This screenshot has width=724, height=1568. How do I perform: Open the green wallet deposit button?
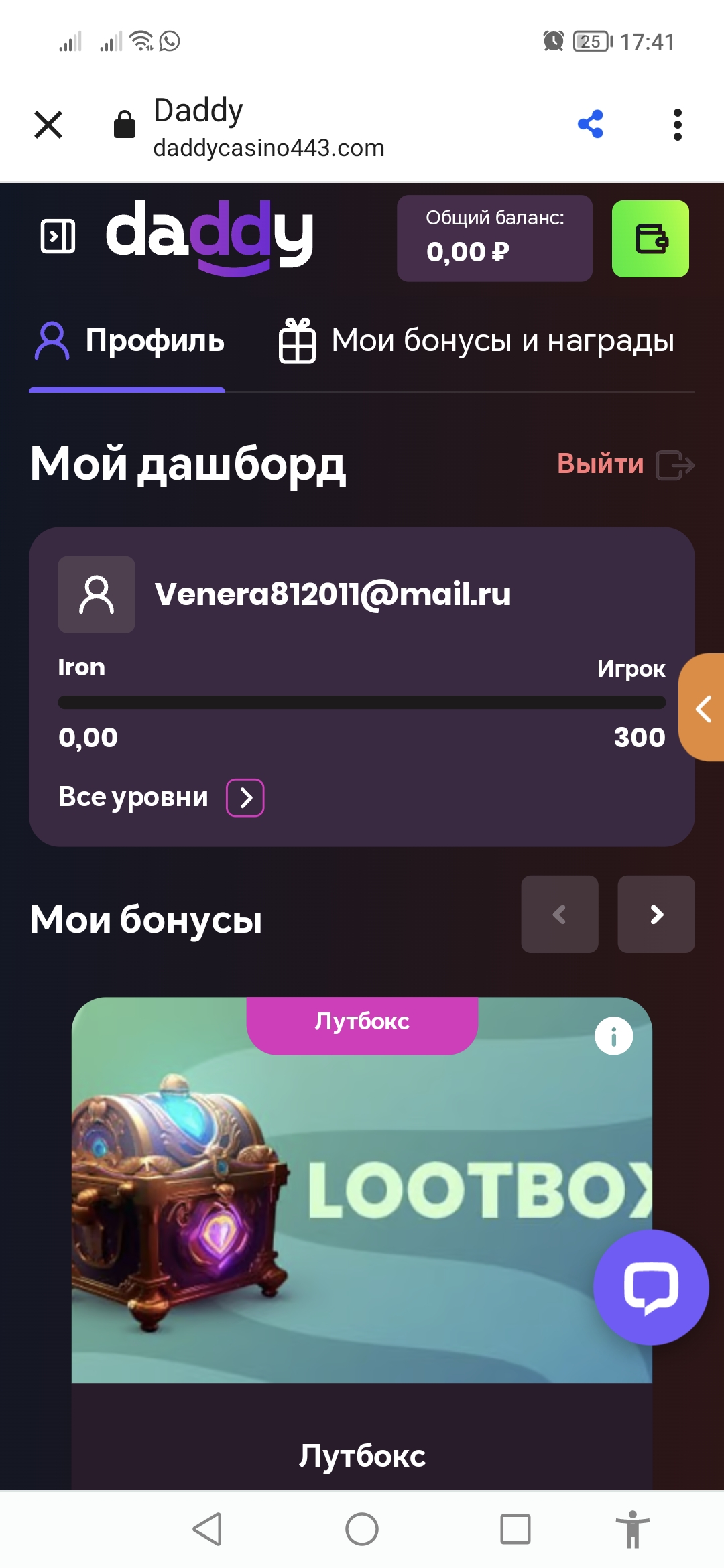coord(650,239)
